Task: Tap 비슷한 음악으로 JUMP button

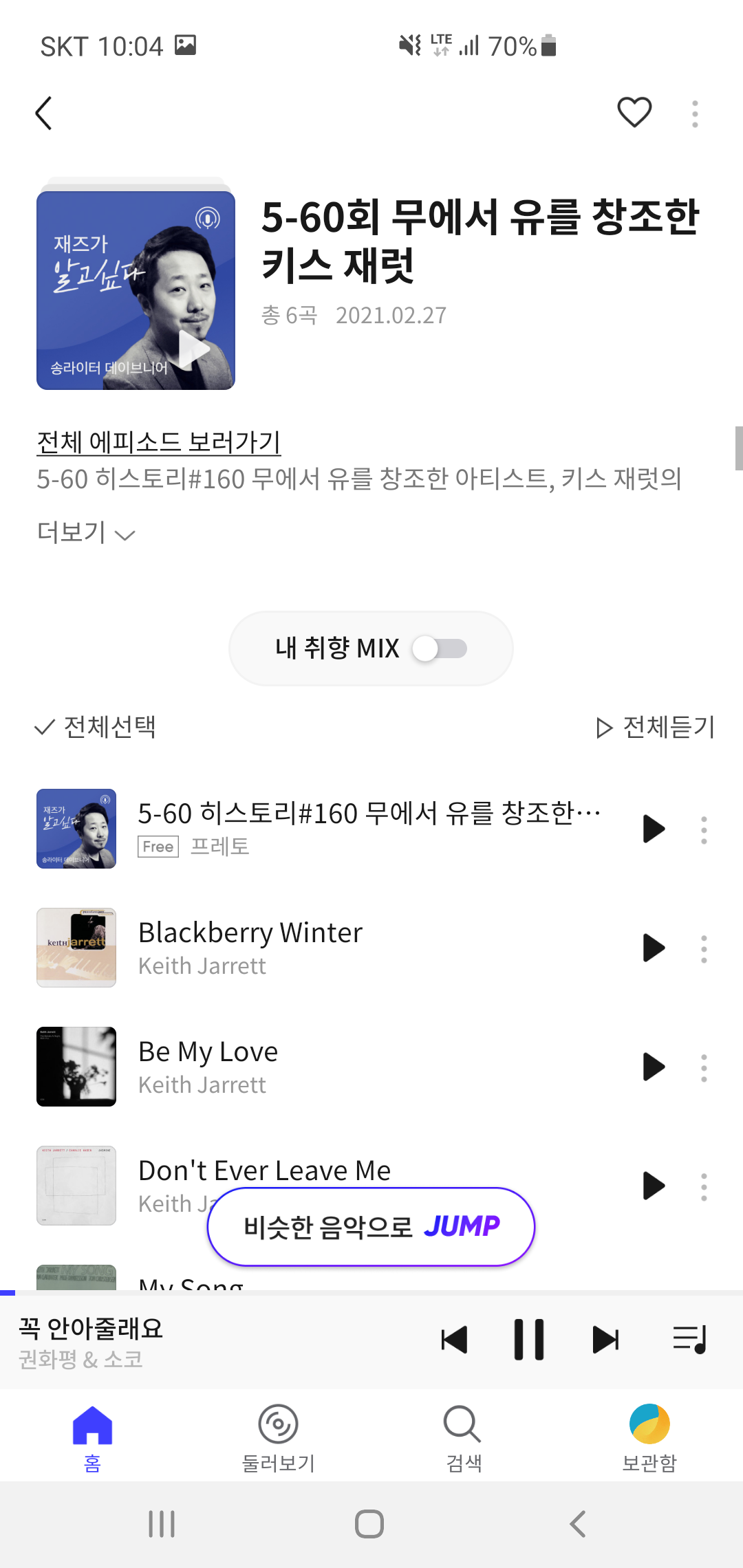Action: point(371,1226)
